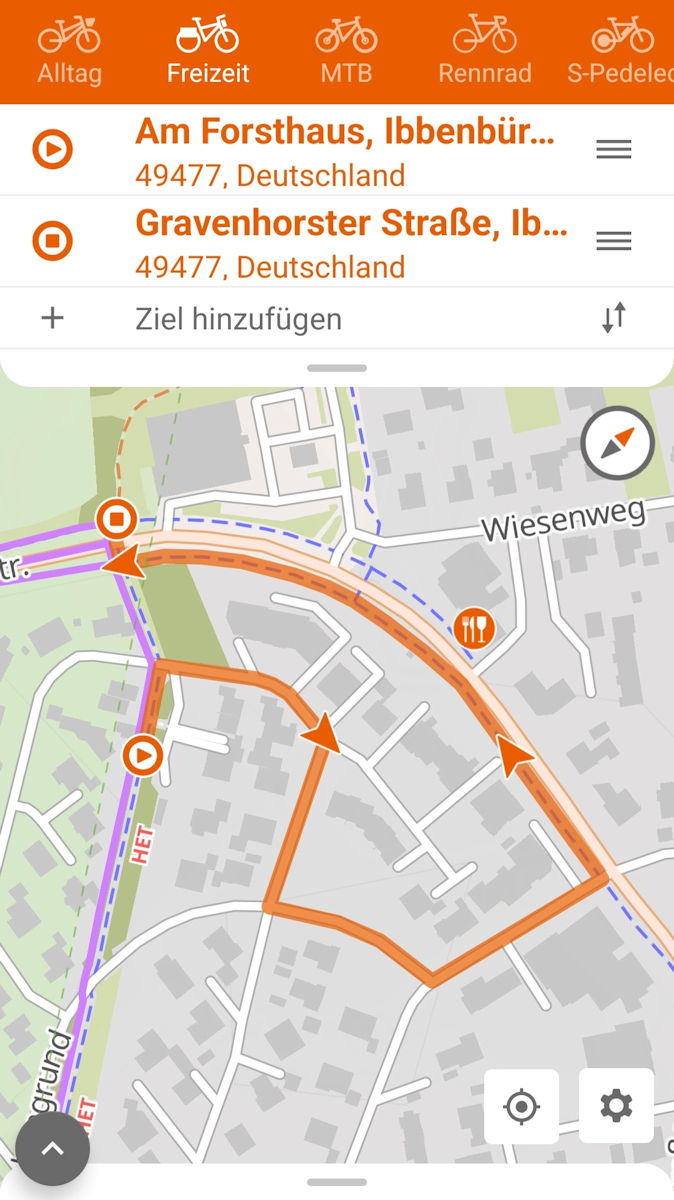Select the Freizeit bike profile

point(208,50)
